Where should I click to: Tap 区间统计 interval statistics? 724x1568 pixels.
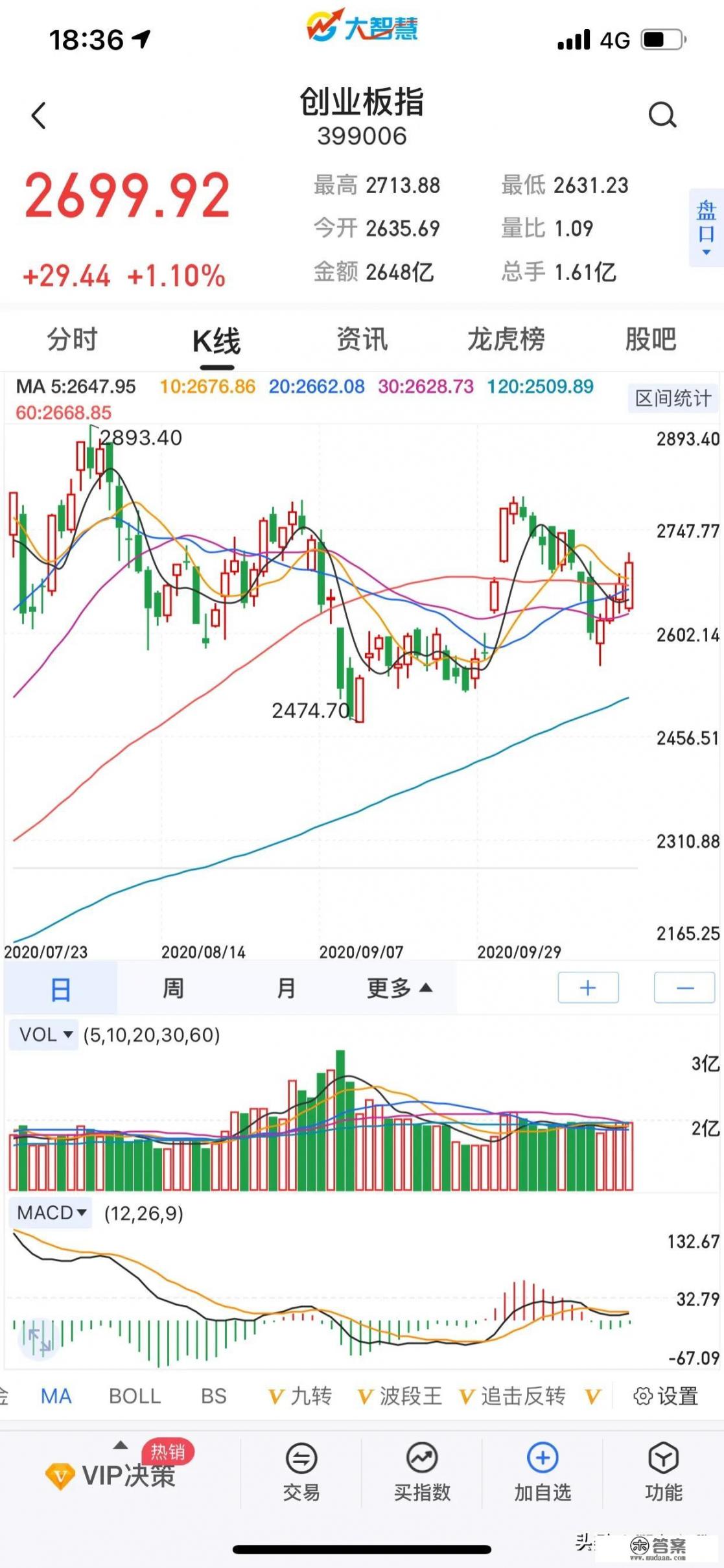(x=673, y=398)
